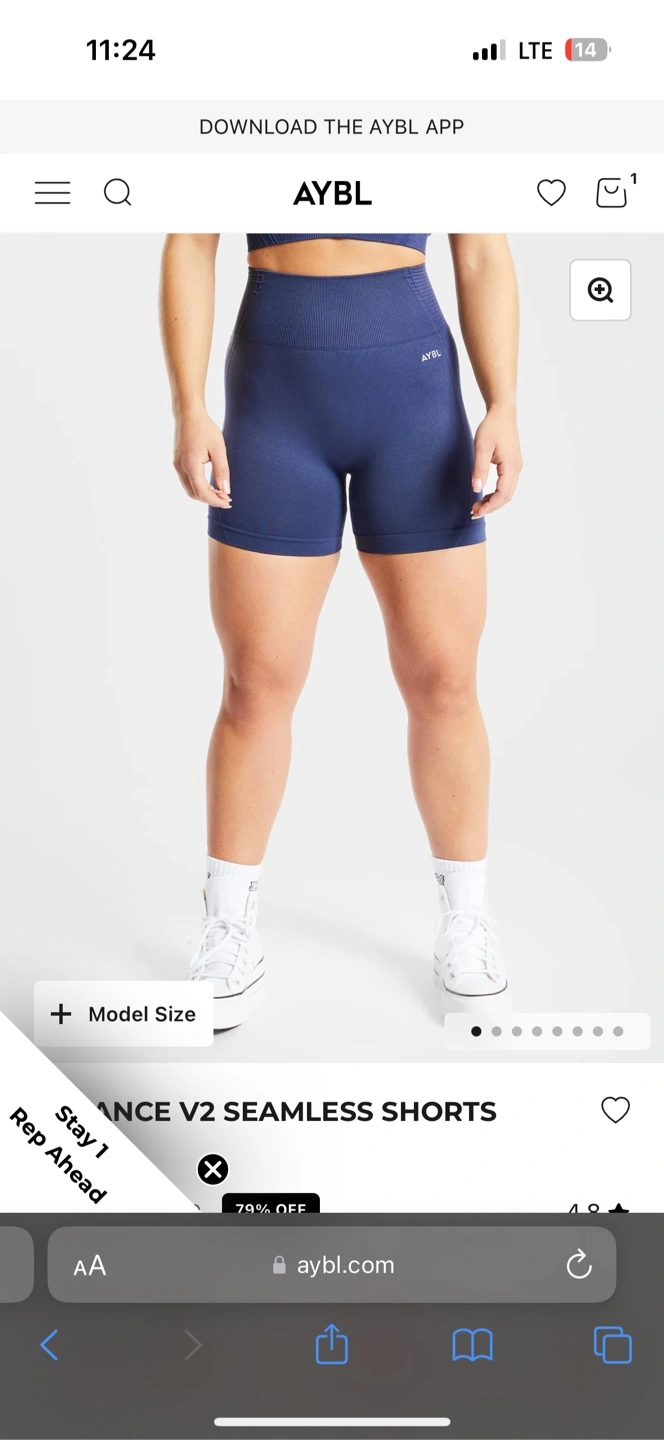The width and height of the screenshot is (664, 1440).
Task: Open the Safari reader text options
Action: click(90, 1265)
